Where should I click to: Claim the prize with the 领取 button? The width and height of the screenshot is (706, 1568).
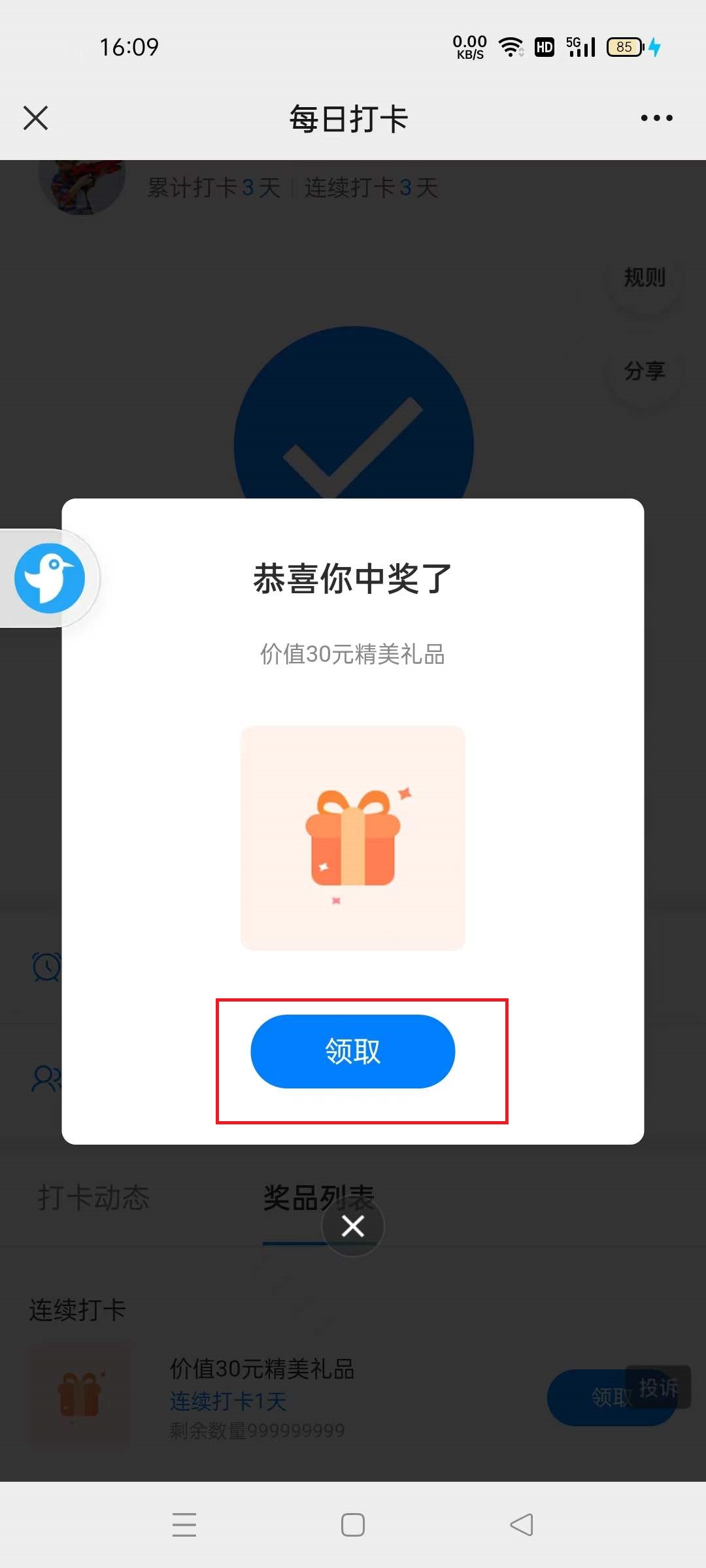tap(352, 1051)
